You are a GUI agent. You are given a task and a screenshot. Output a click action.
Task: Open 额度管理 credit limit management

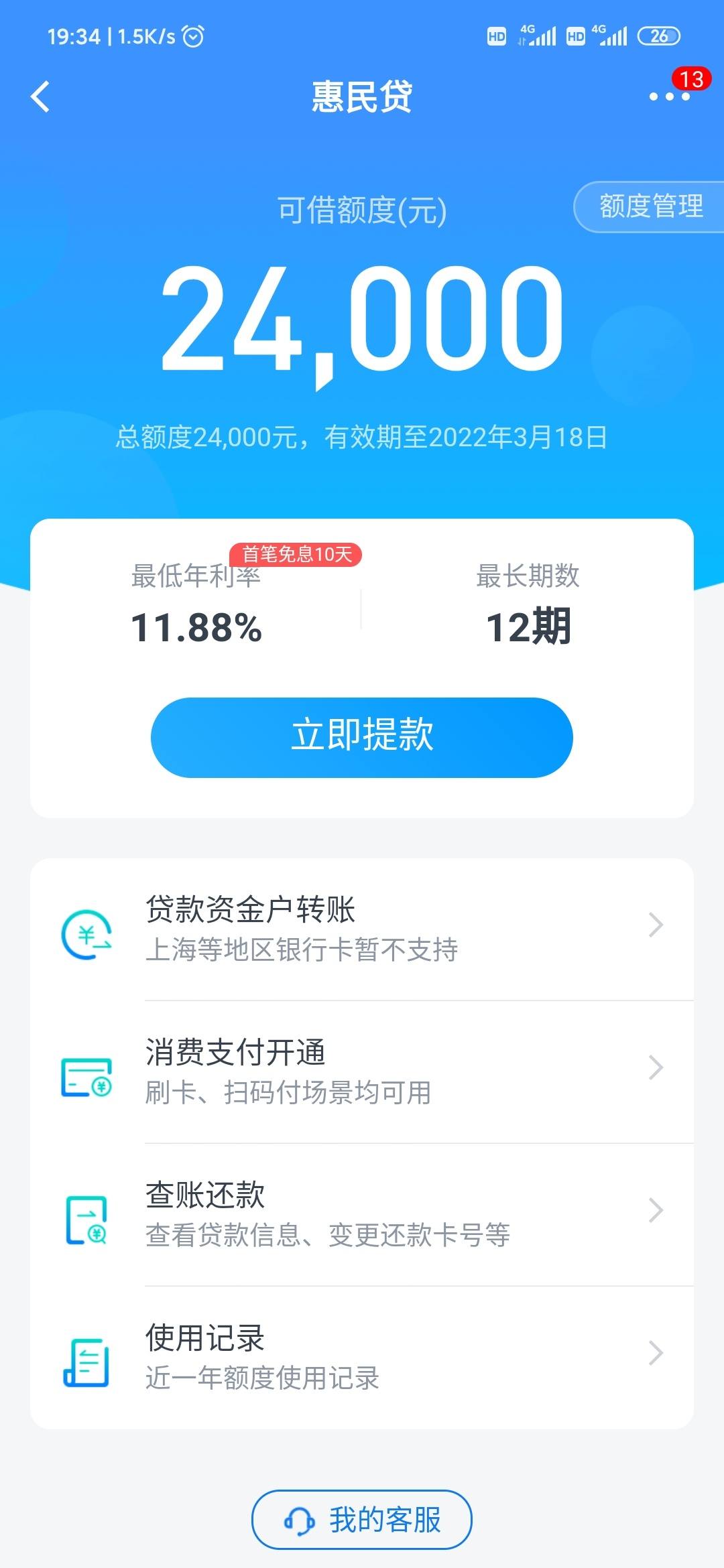(x=650, y=206)
